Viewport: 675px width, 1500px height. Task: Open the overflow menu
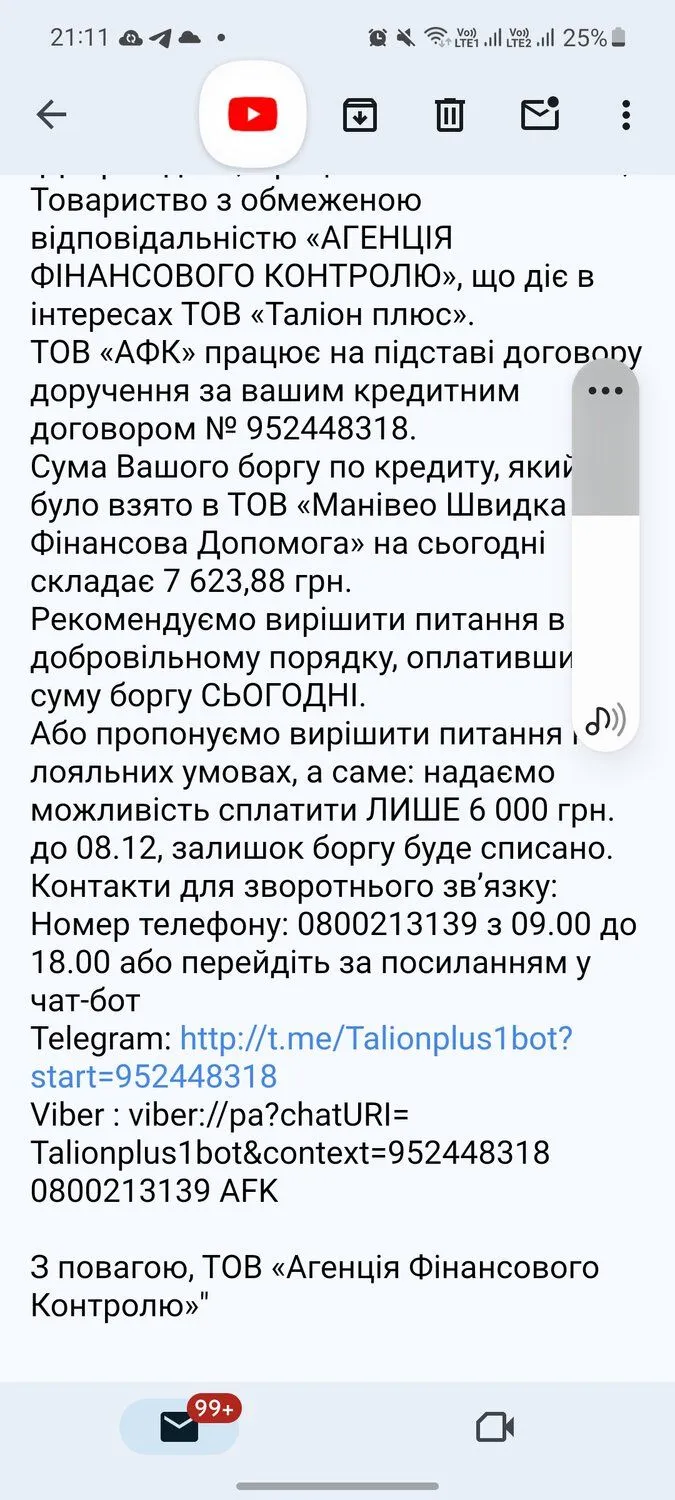(x=626, y=115)
